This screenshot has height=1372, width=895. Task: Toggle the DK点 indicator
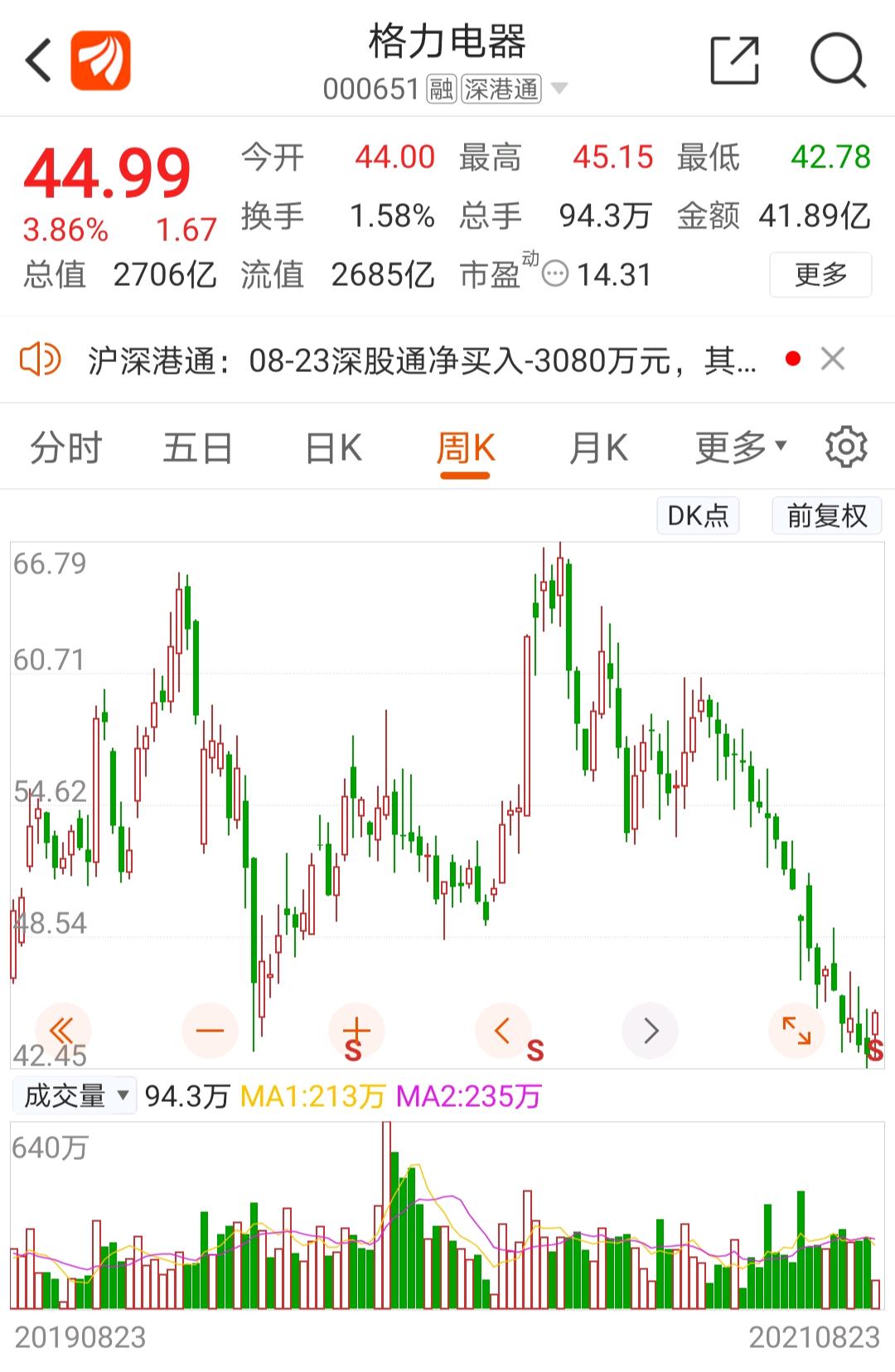coord(698,515)
